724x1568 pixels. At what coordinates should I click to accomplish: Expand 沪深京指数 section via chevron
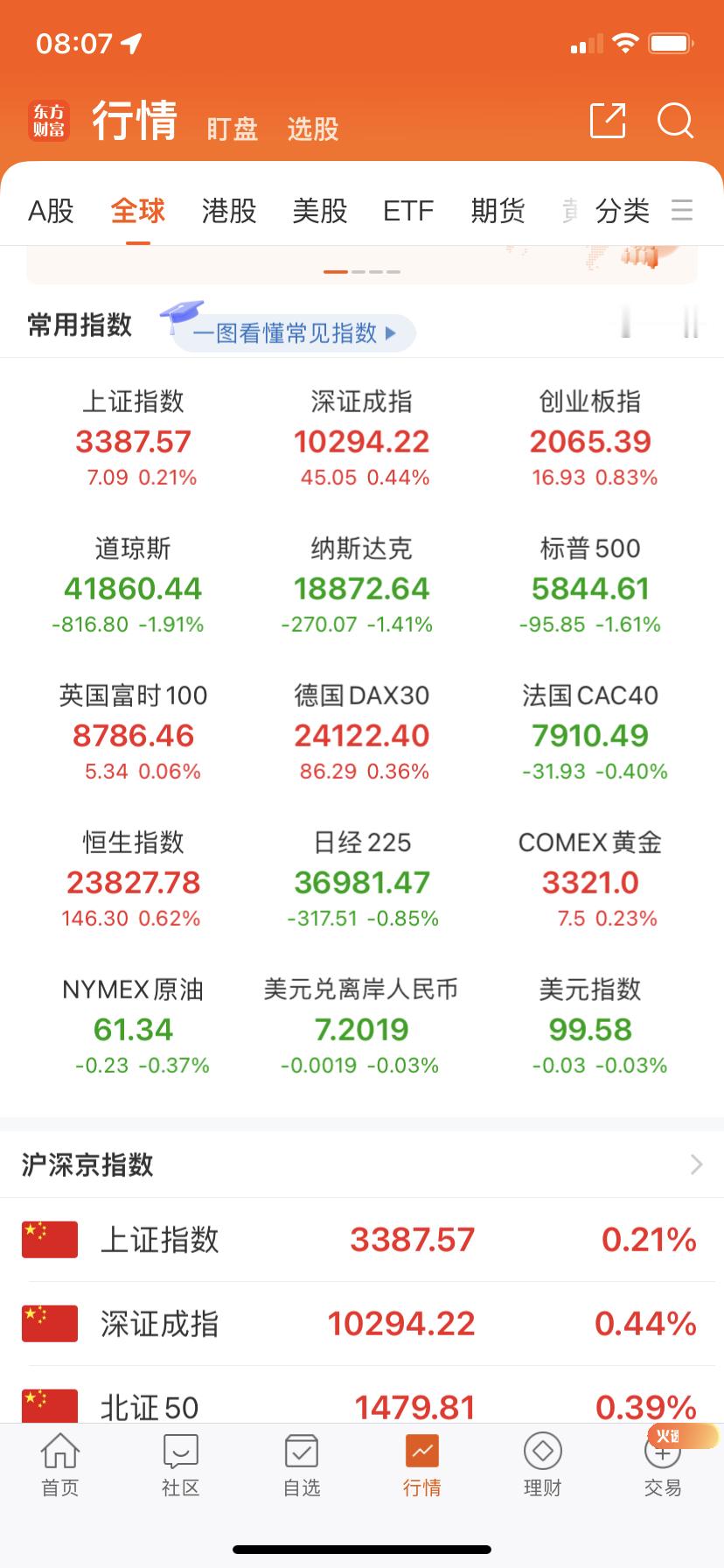pos(696,1165)
